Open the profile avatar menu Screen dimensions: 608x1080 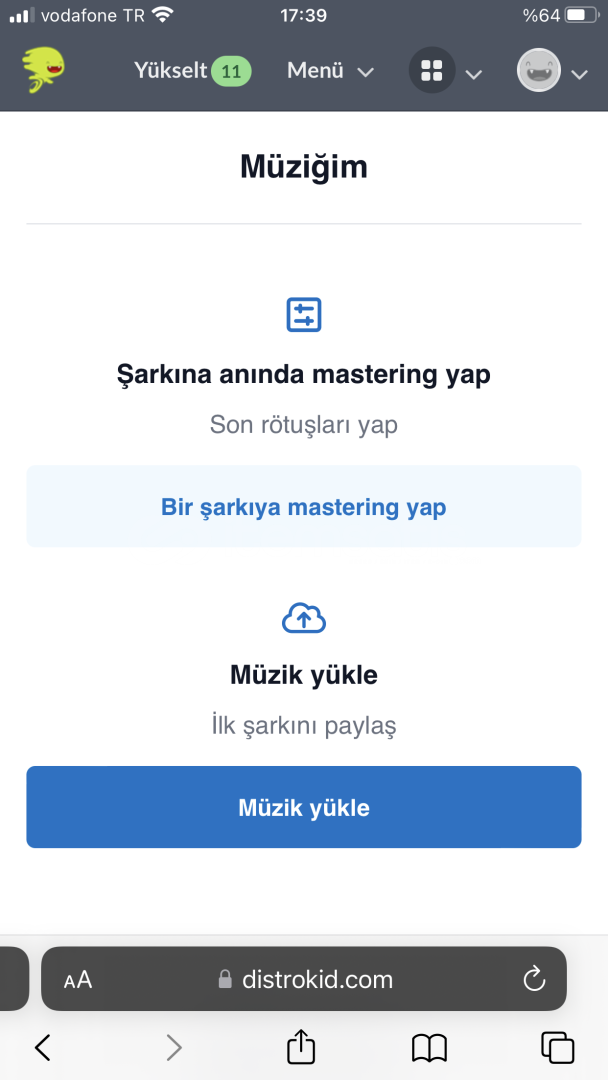click(552, 70)
